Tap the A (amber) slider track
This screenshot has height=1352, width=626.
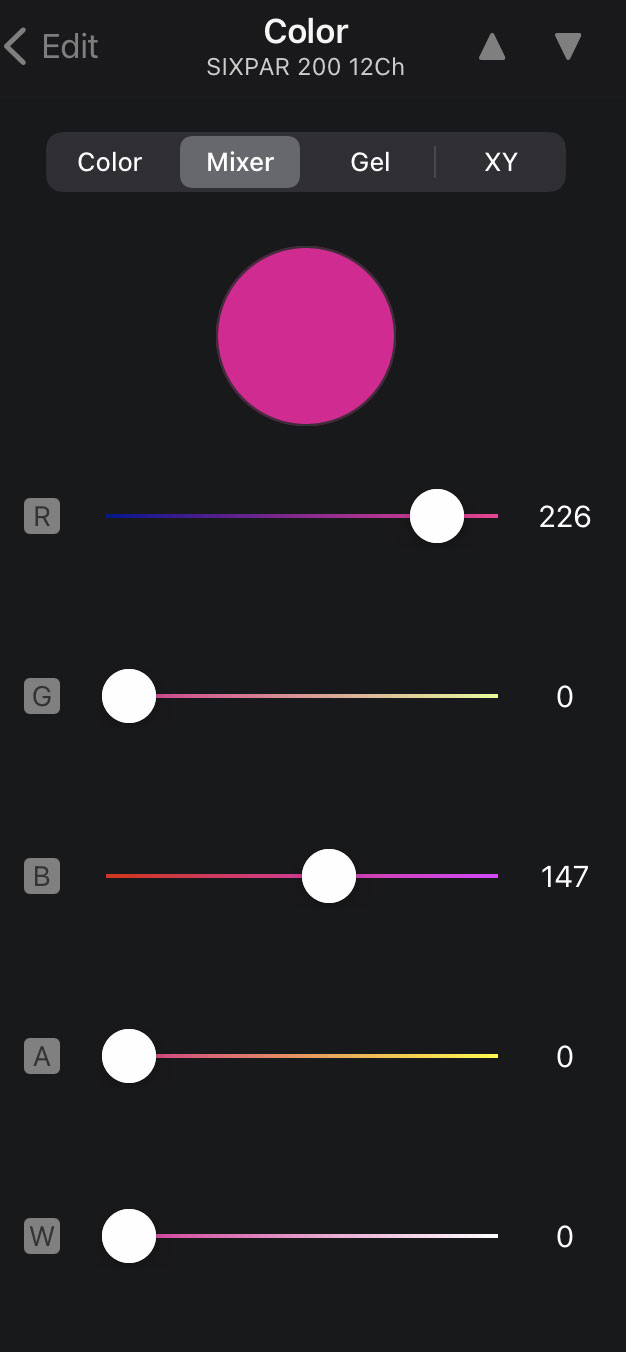click(x=302, y=1056)
